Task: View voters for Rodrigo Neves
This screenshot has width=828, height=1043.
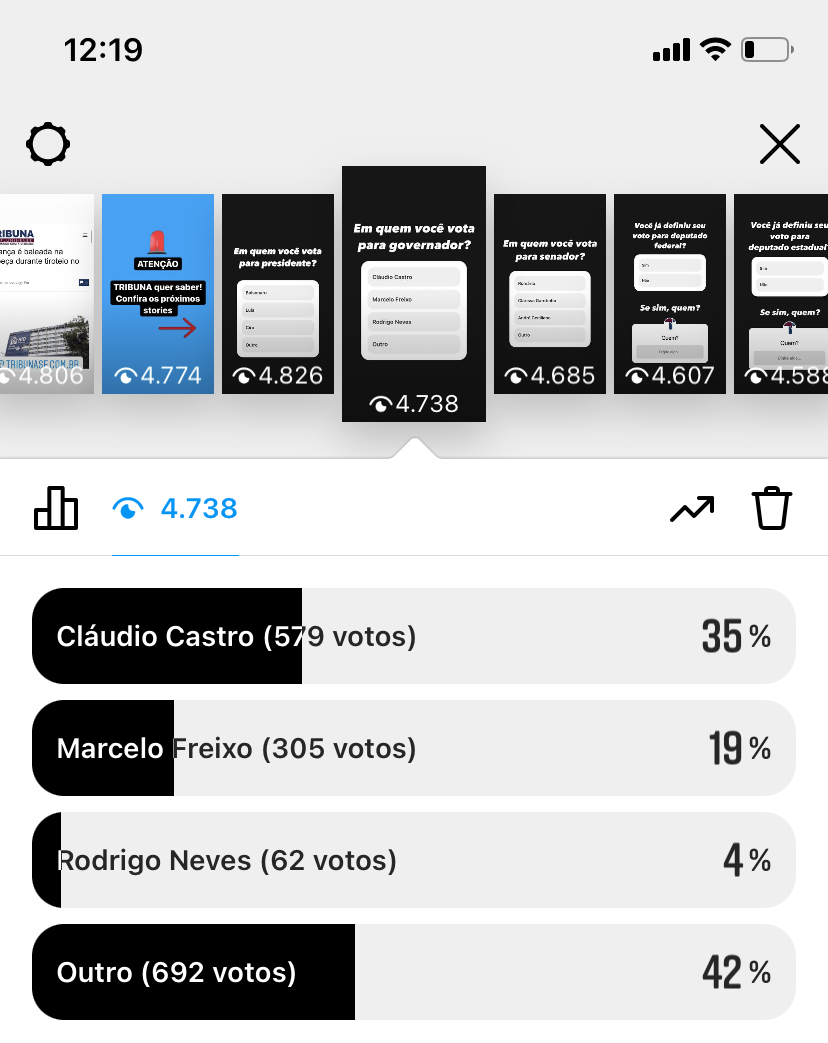Action: pos(414,861)
